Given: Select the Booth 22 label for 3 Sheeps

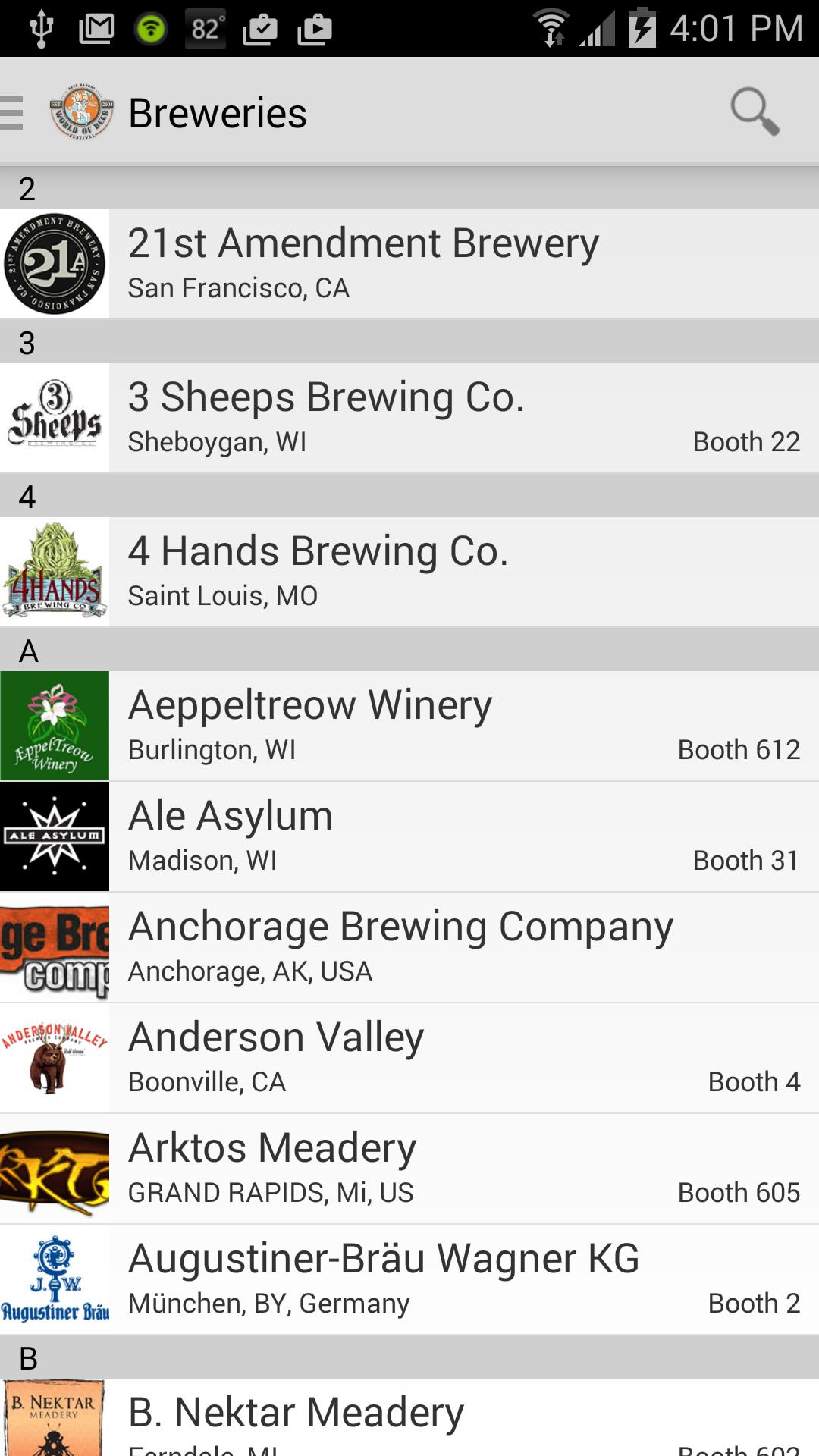Looking at the screenshot, I should pos(745,441).
